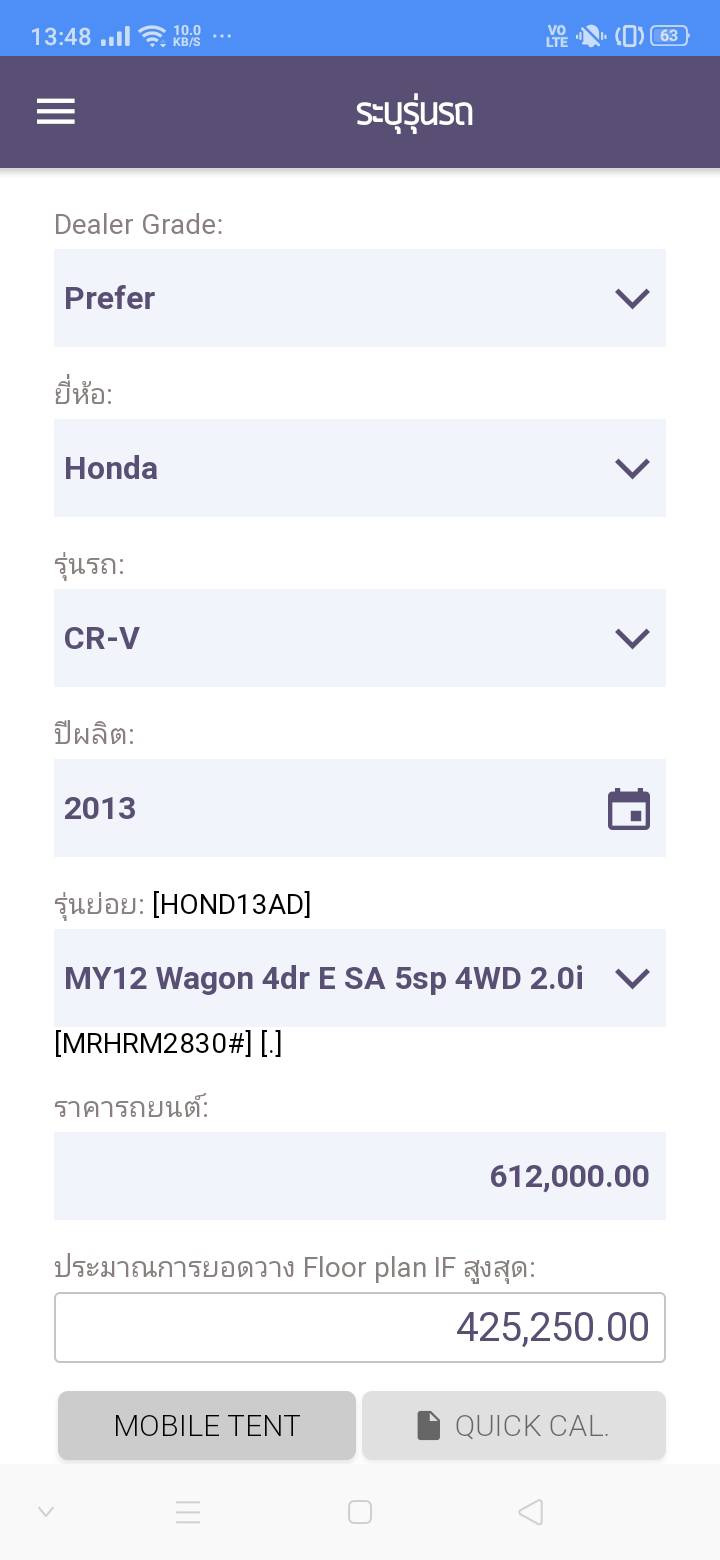Open MOBILE TENT
The height and width of the screenshot is (1560, 720).
click(207, 1425)
